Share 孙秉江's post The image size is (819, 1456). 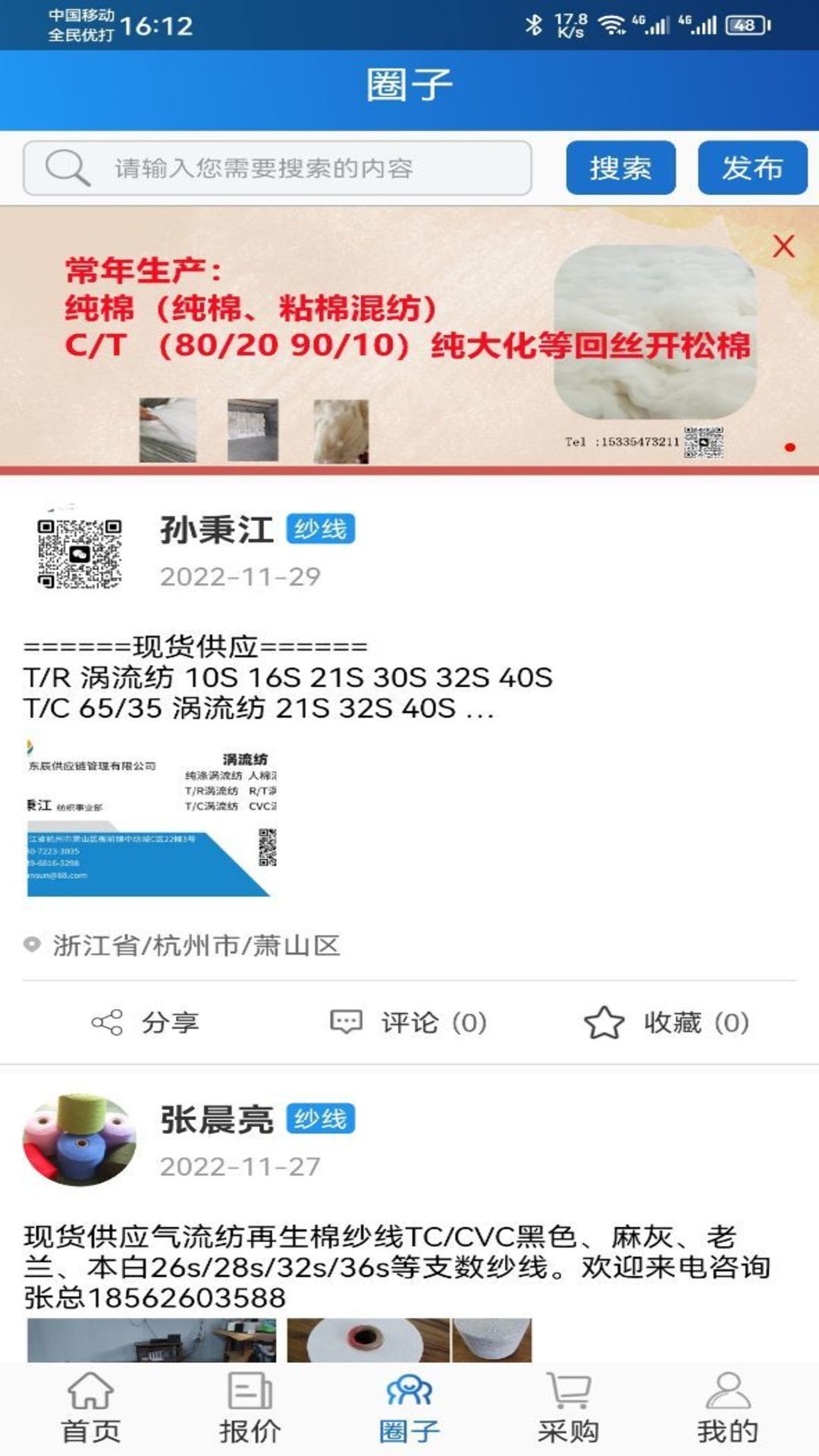pos(146,1022)
